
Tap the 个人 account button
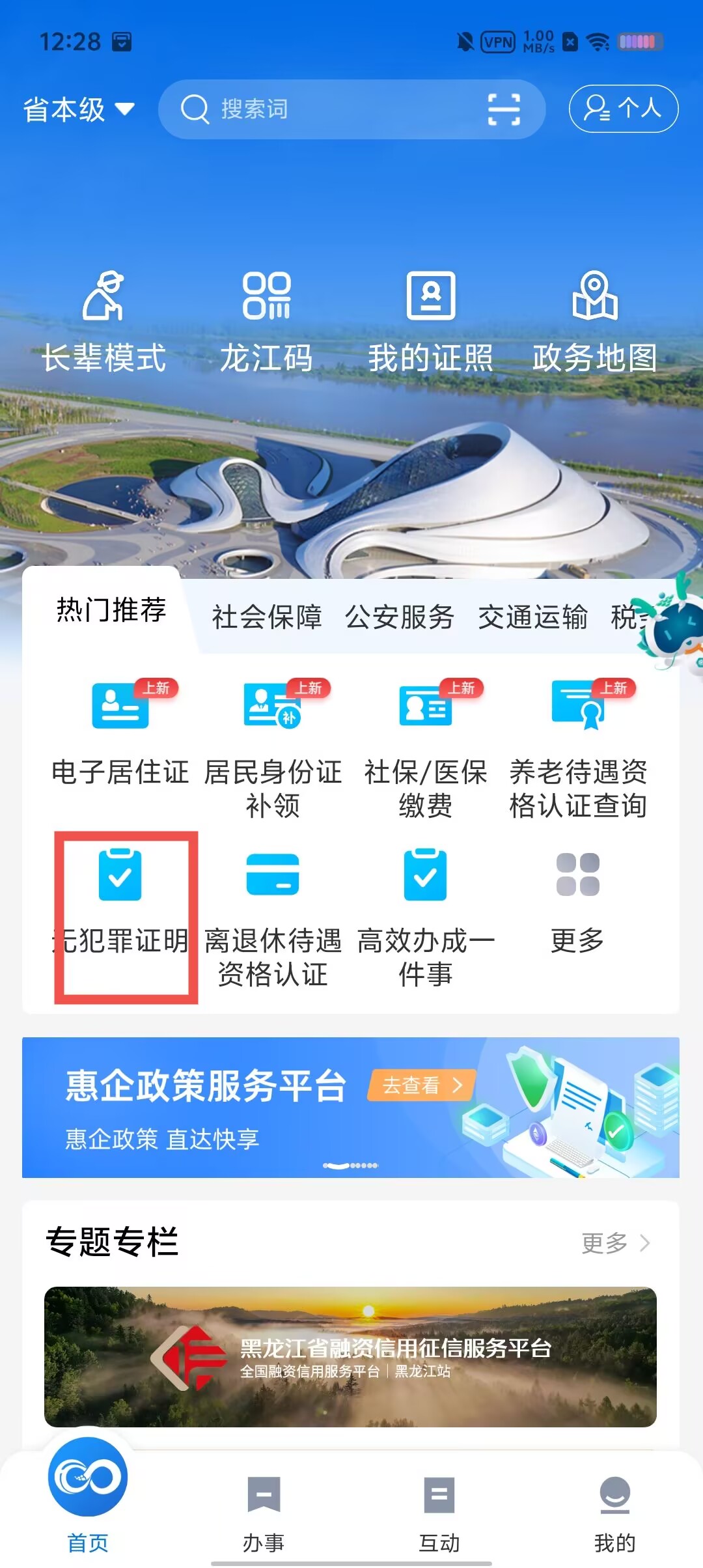623,109
